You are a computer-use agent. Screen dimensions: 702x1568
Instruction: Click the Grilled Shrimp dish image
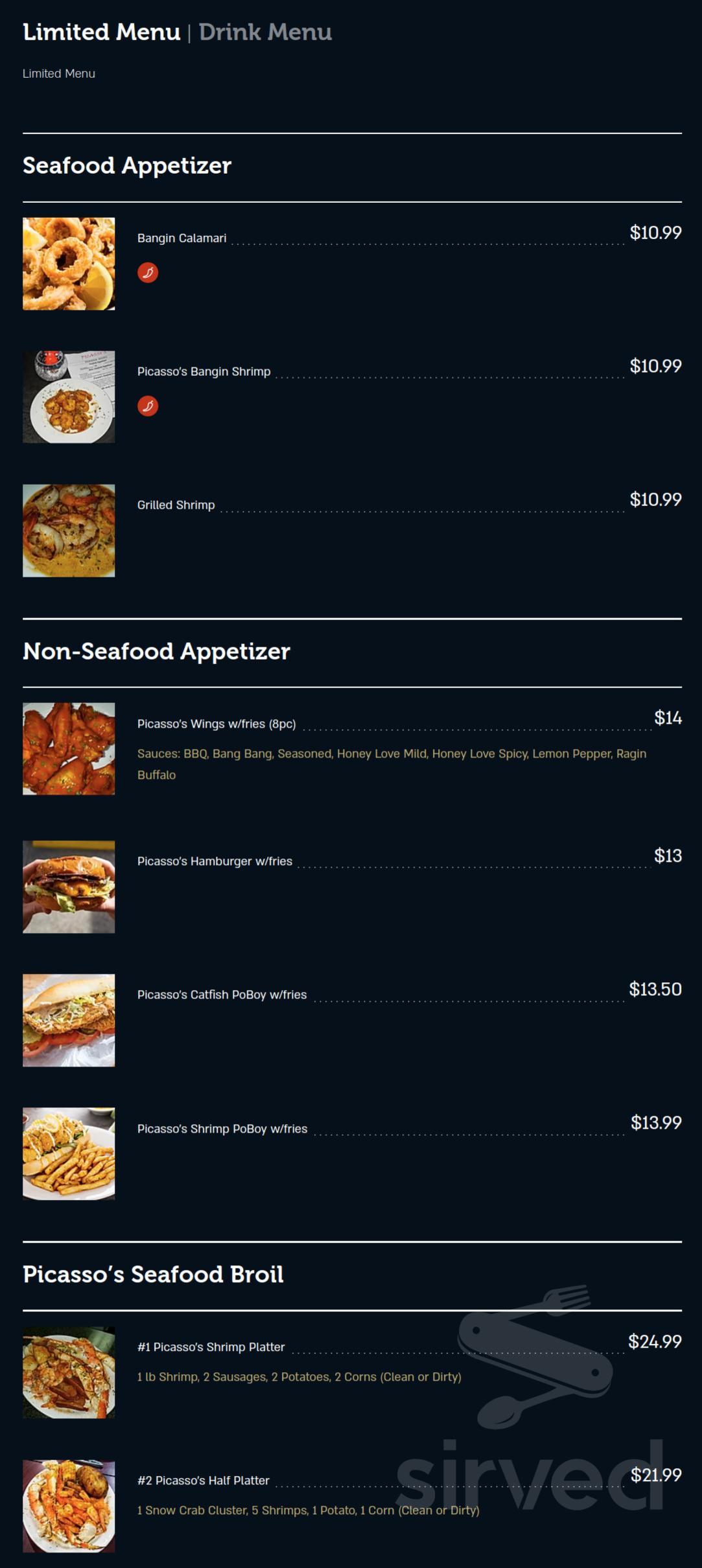[x=69, y=531]
